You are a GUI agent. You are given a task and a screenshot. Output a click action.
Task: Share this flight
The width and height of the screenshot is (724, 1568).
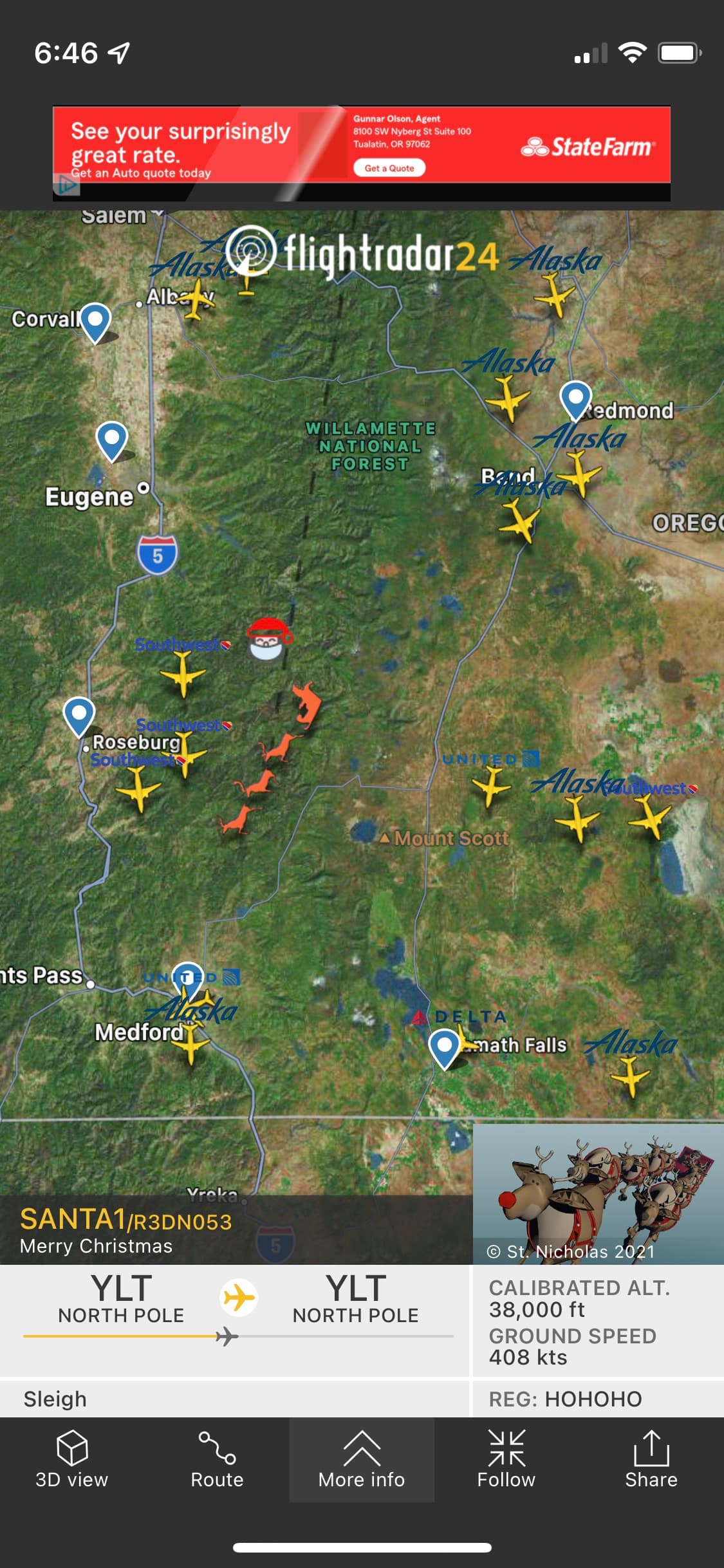pyautogui.click(x=651, y=1459)
